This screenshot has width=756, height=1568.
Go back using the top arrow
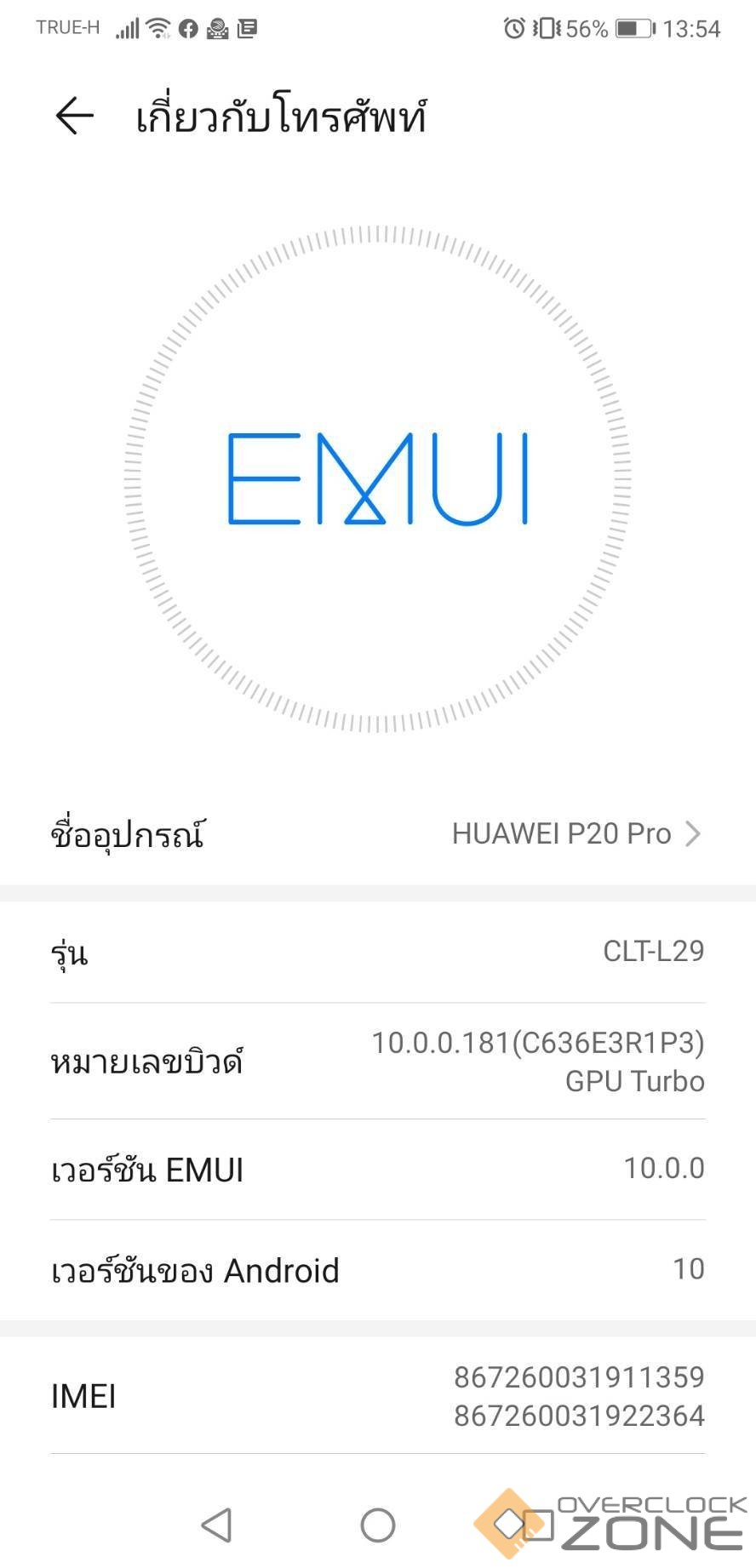click(x=74, y=116)
